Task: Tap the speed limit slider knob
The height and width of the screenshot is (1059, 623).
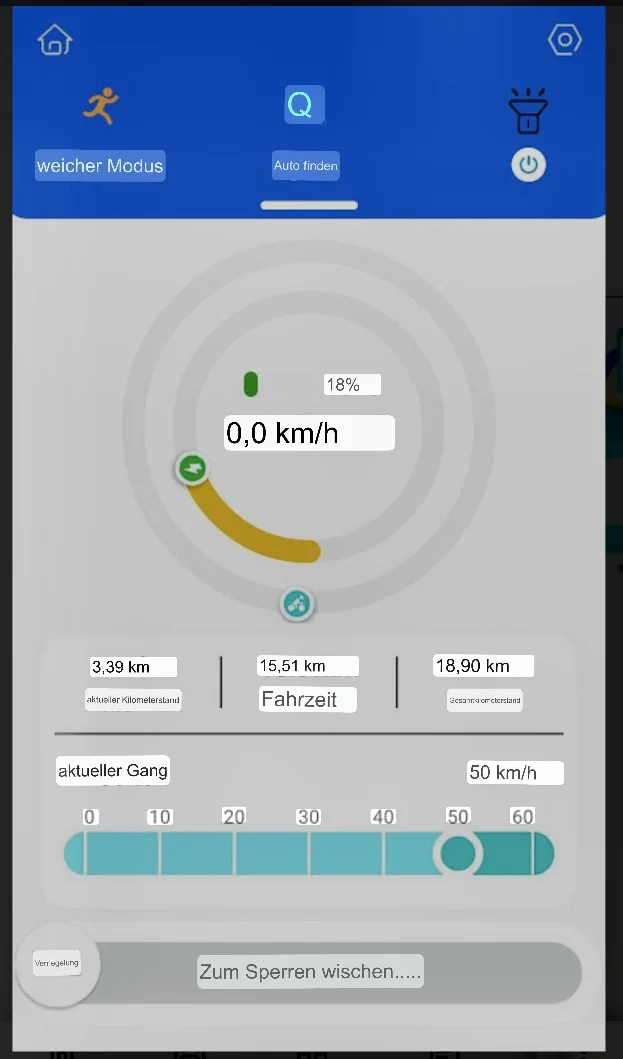Action: coord(458,853)
